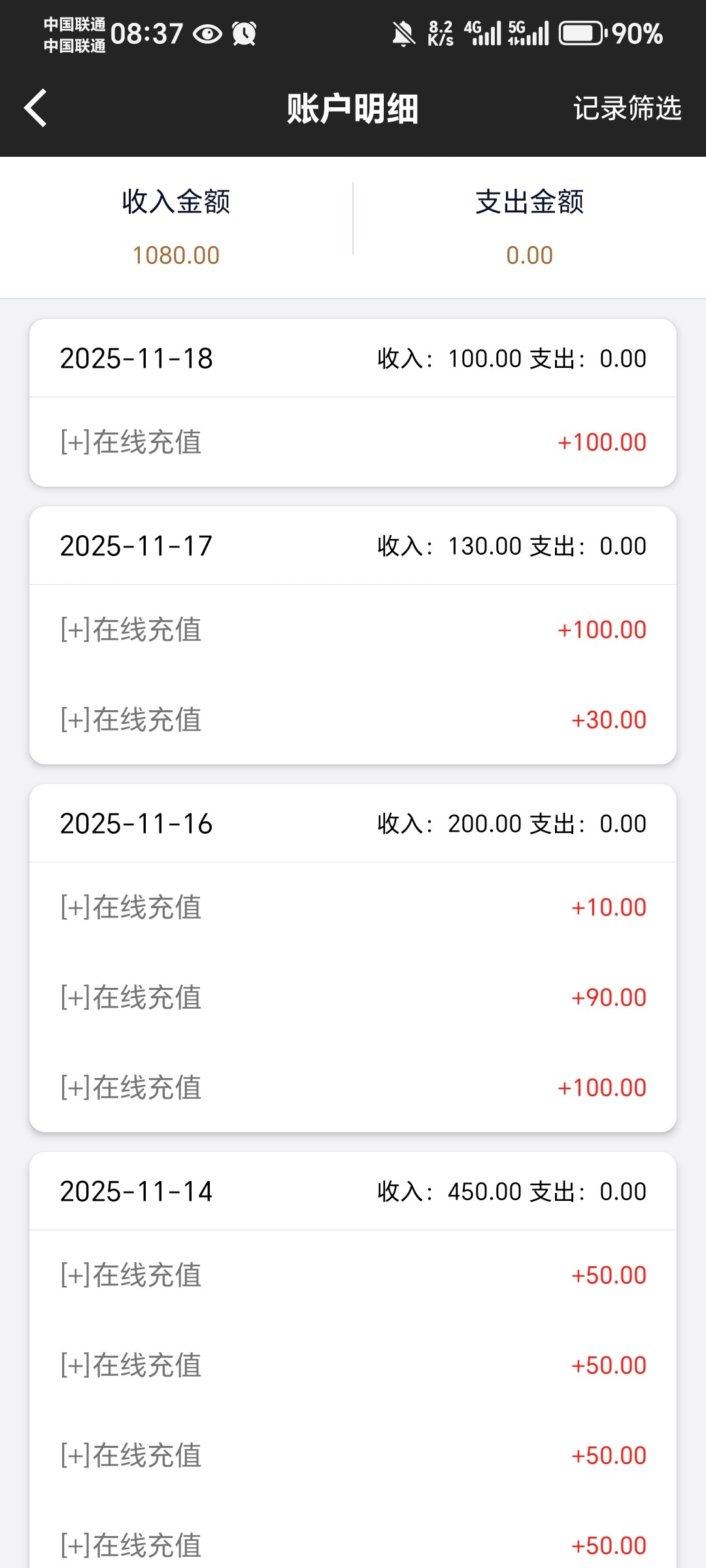Select the 支出金额 summary tab
Screen dimensions: 706x1568
(x=531, y=203)
